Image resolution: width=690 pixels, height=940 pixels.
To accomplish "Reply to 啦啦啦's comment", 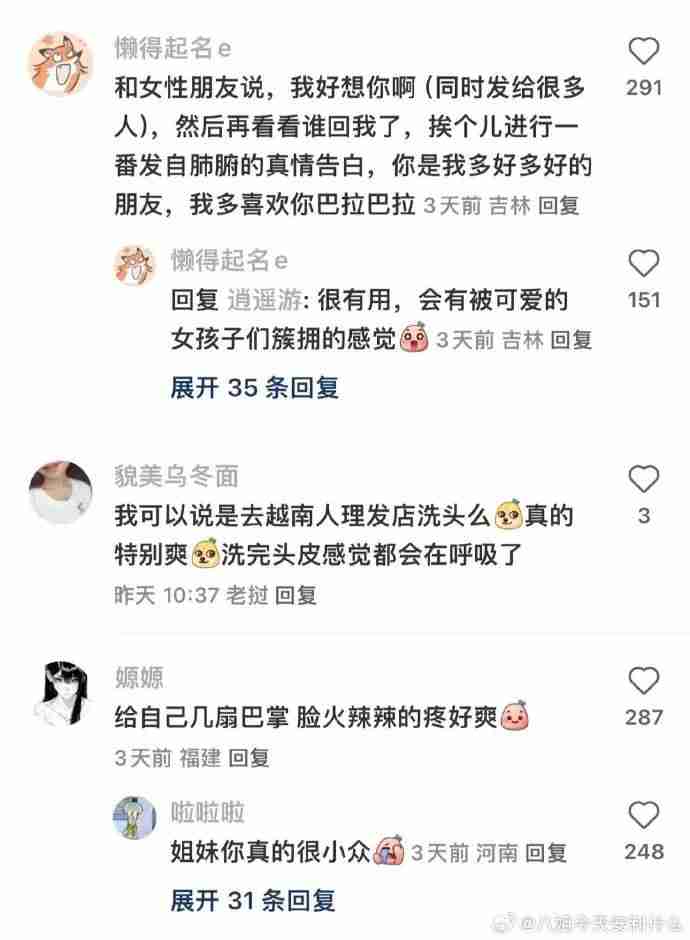I will click(x=547, y=852).
